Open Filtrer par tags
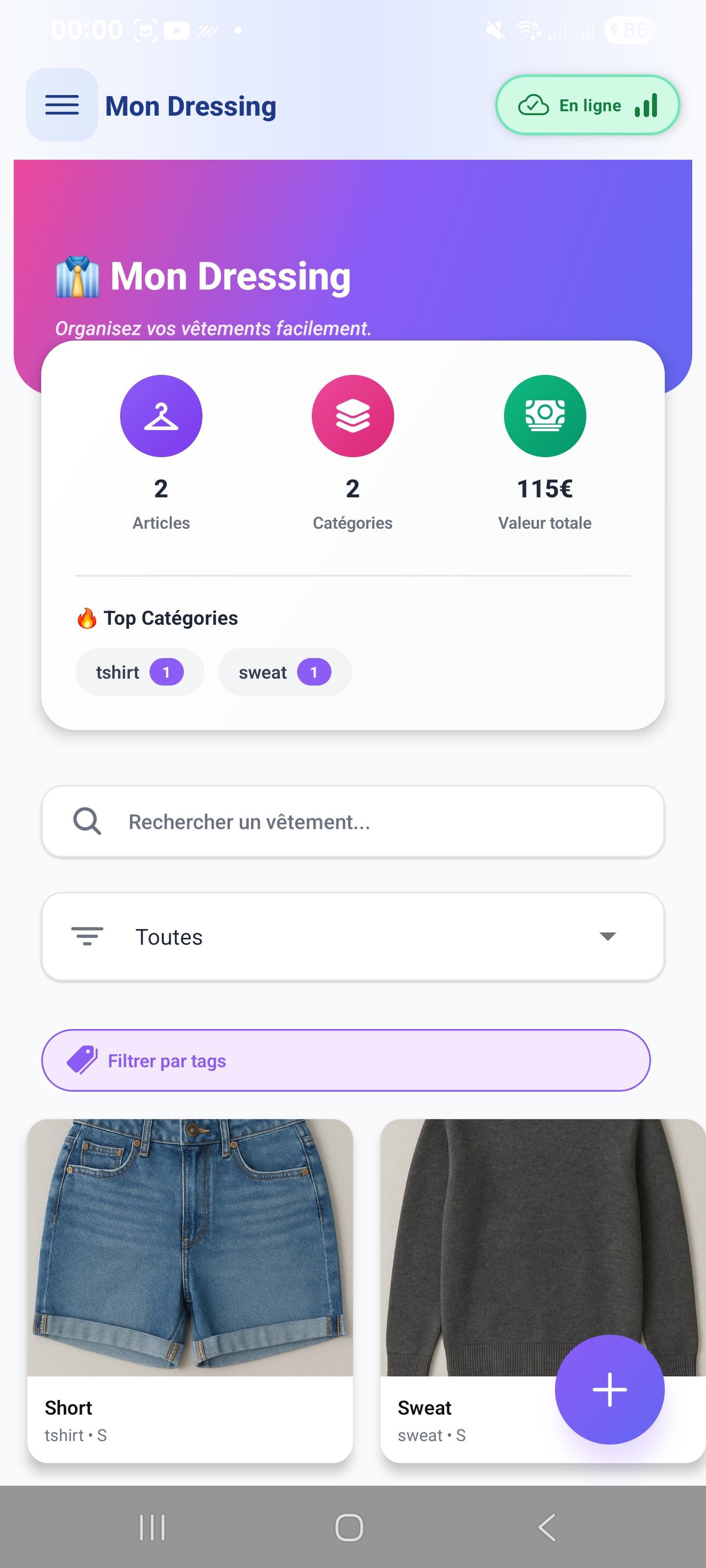The height and width of the screenshot is (1568, 706). (x=345, y=1061)
